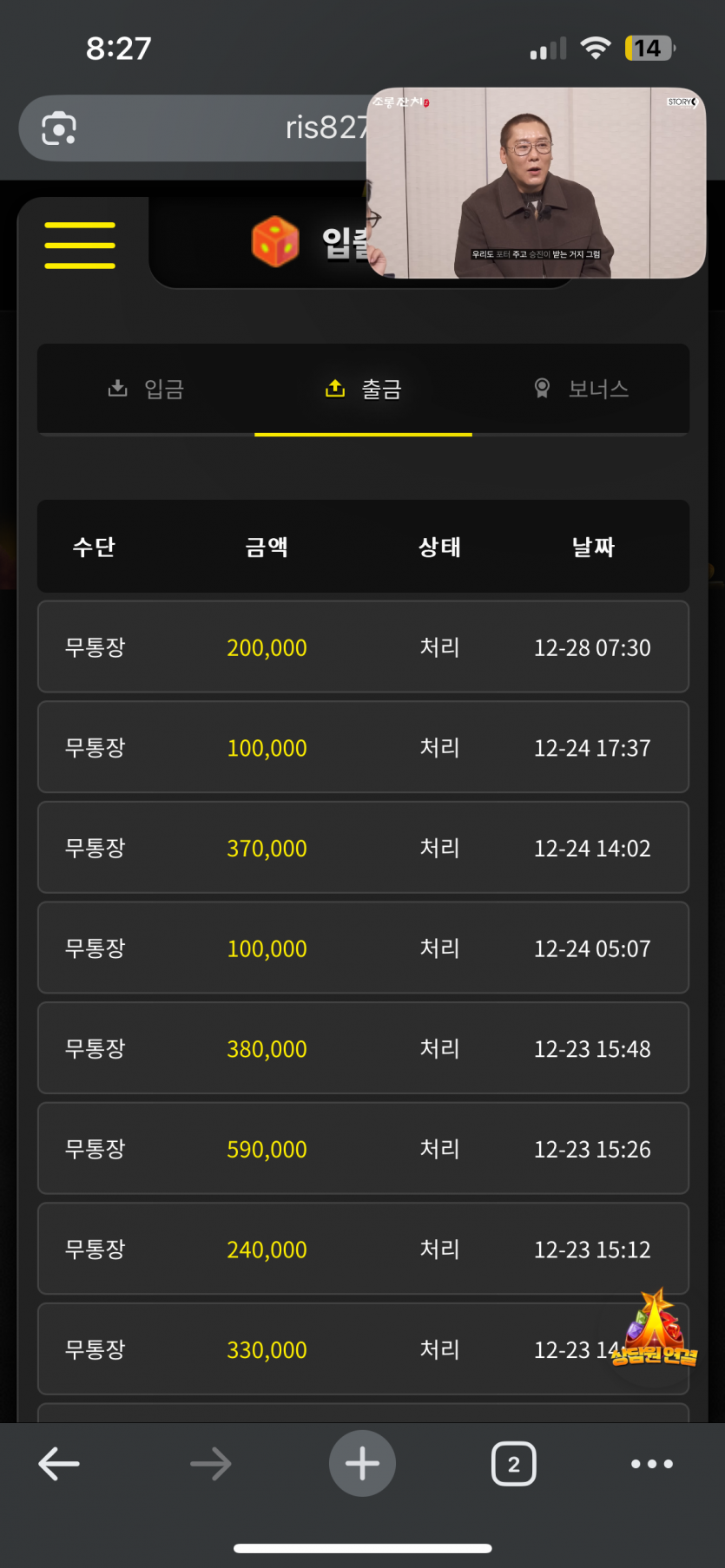Open a new browser tab
The image size is (725, 1568).
pyautogui.click(x=362, y=1464)
